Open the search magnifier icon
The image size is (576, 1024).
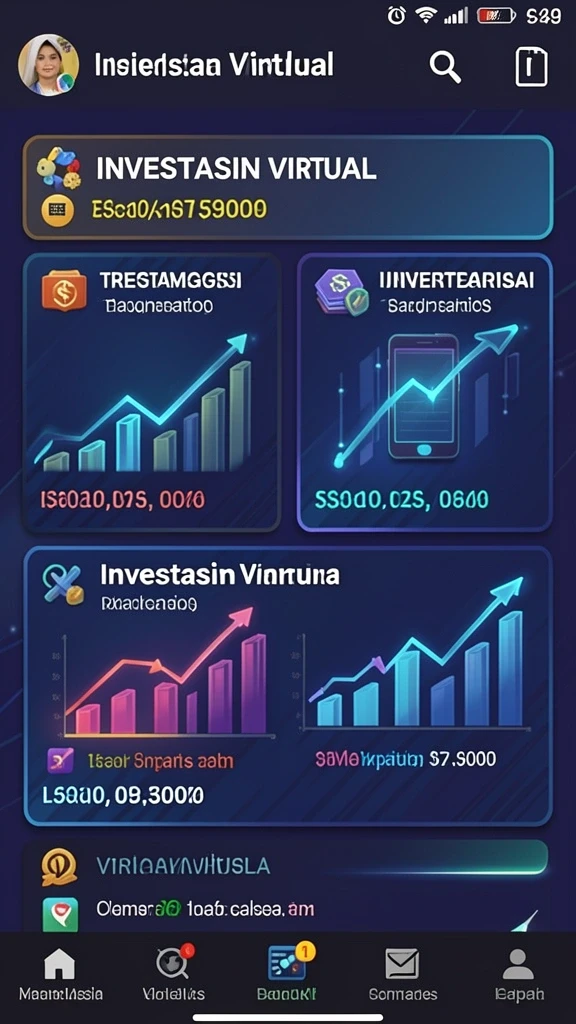tap(445, 67)
